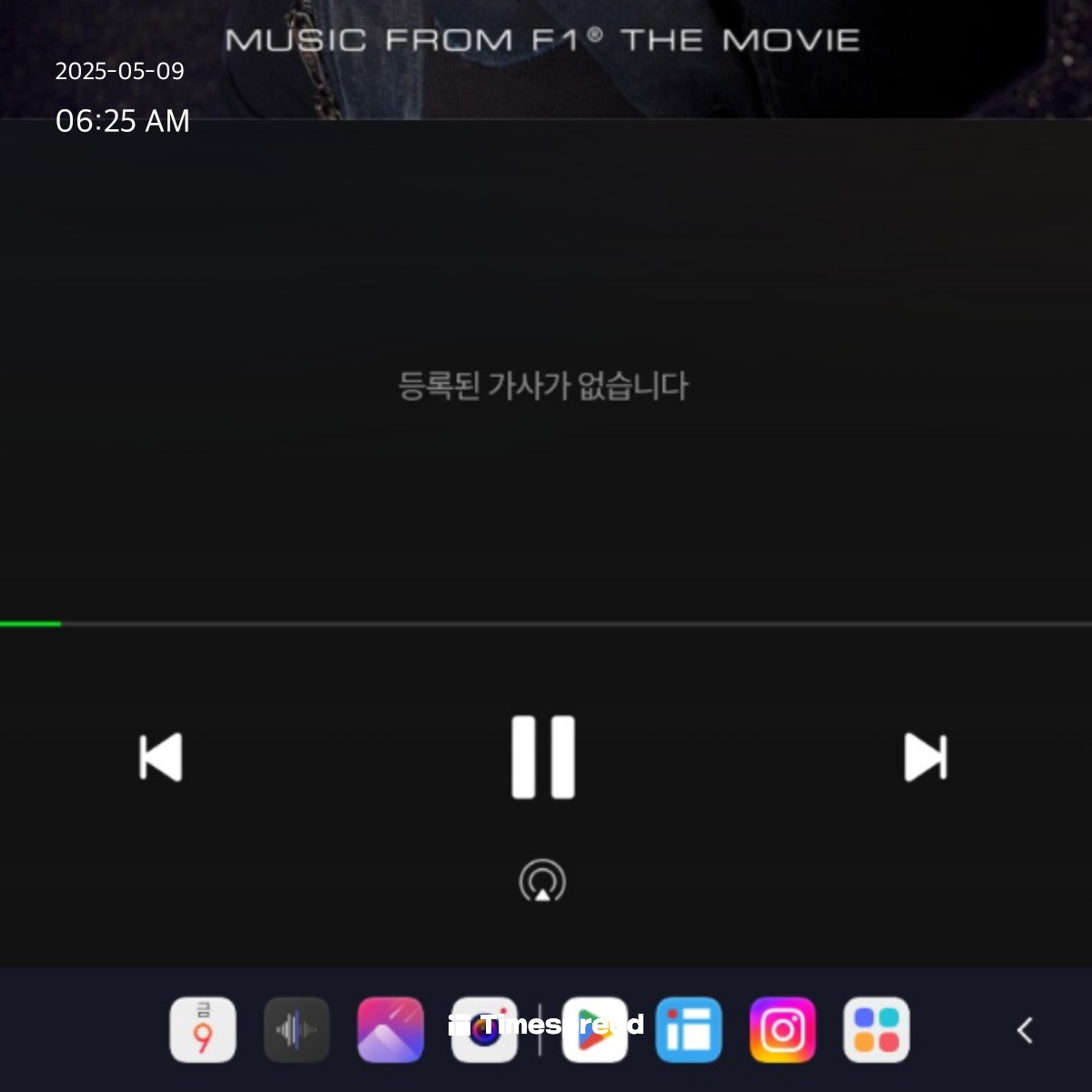The width and height of the screenshot is (1092, 1092).
Task: Open the four-colored-squares app drawer icon
Action: click(x=876, y=1030)
